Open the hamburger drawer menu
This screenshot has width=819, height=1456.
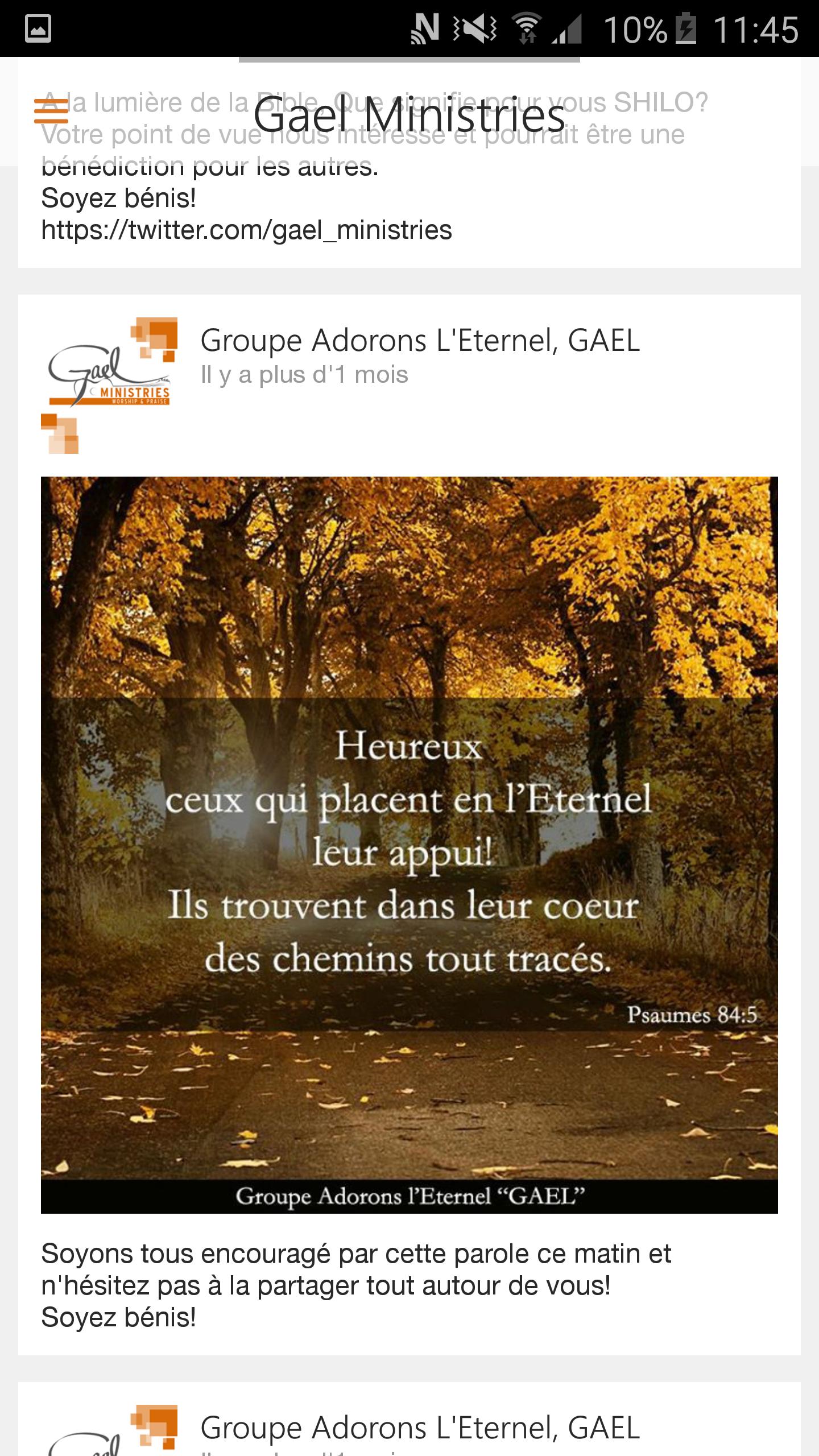(x=51, y=111)
